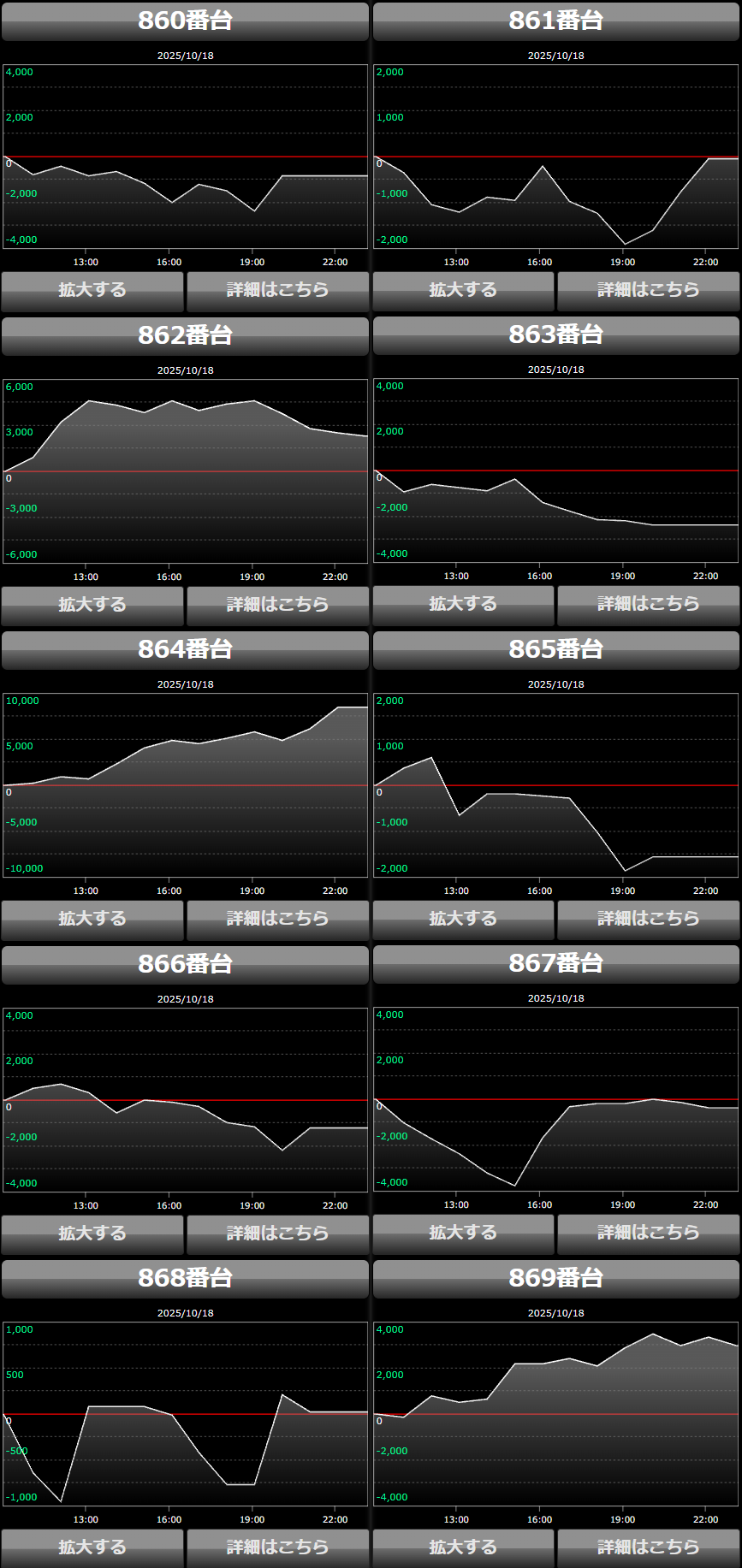
Task: Tap 拡大する under machine 868
Action: [x=92, y=1548]
